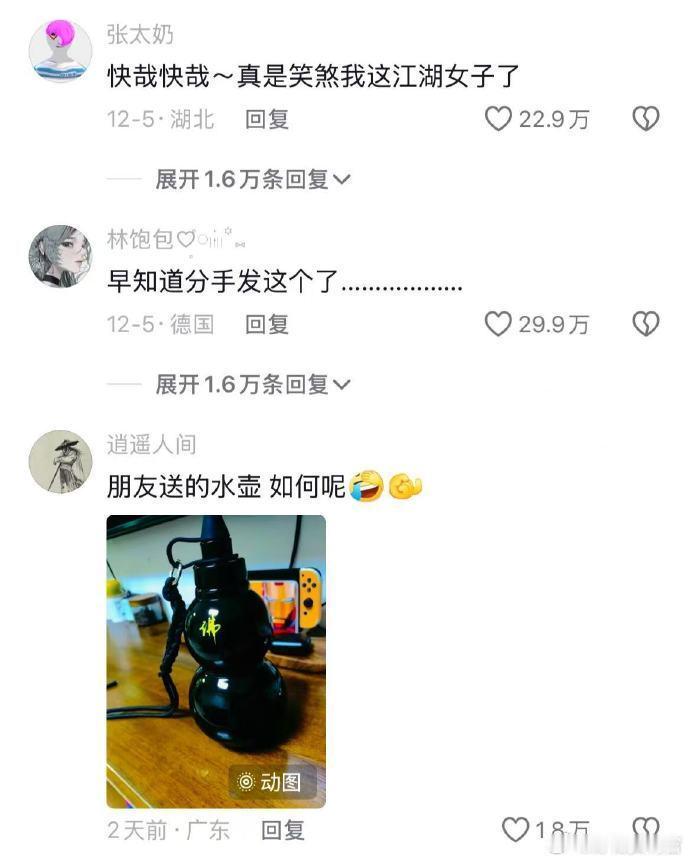Open username 逍遥人间
Screen dimensions: 690x862
(151, 444)
